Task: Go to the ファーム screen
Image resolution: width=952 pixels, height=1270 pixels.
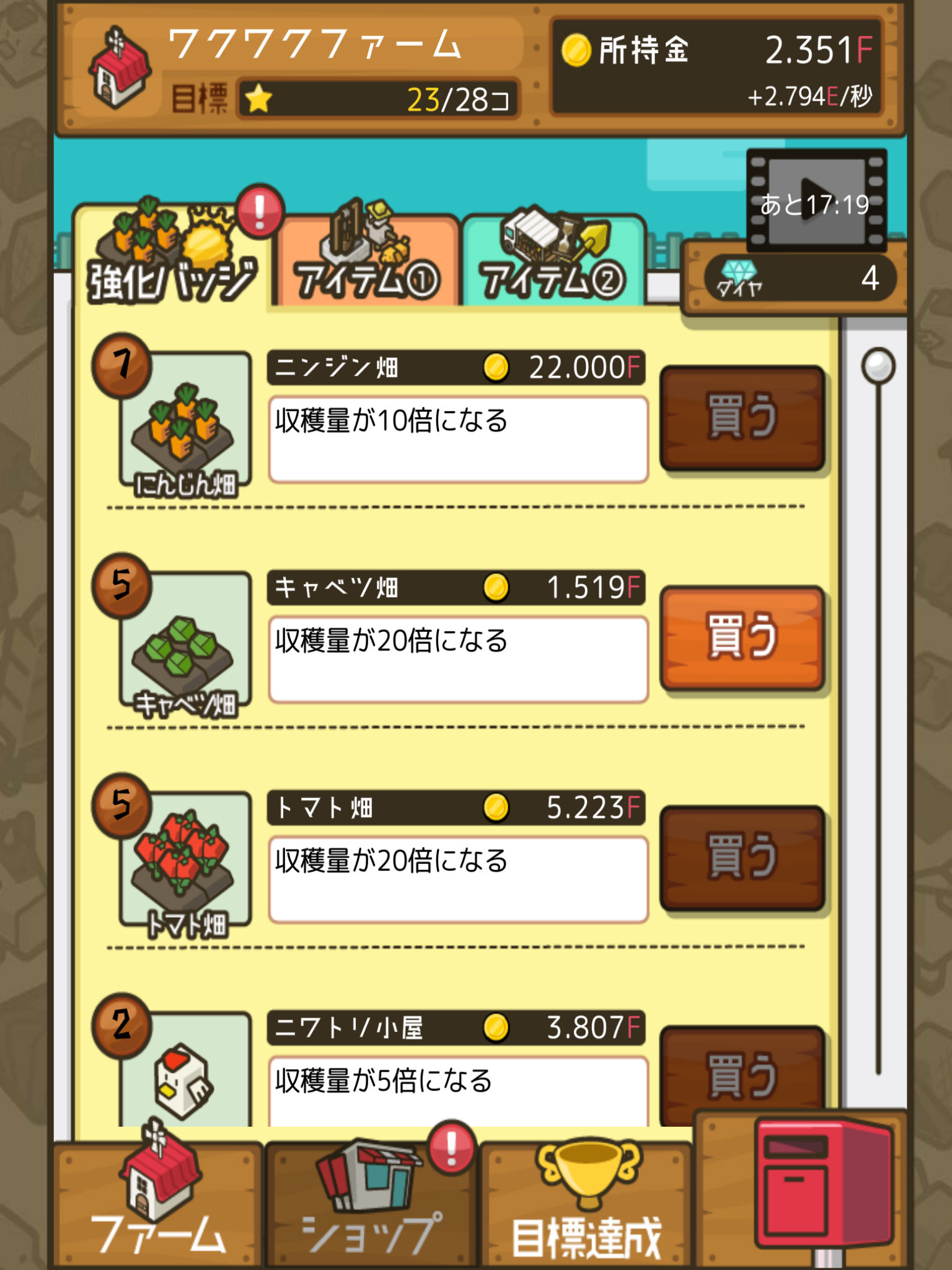Action: (159, 1203)
